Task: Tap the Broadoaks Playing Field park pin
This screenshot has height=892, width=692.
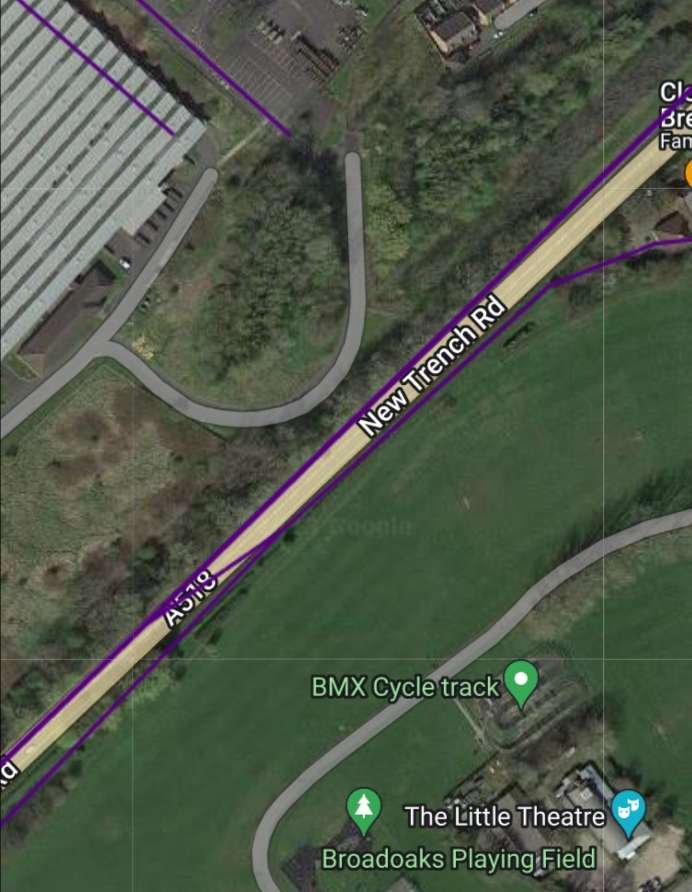Action: 363,807
